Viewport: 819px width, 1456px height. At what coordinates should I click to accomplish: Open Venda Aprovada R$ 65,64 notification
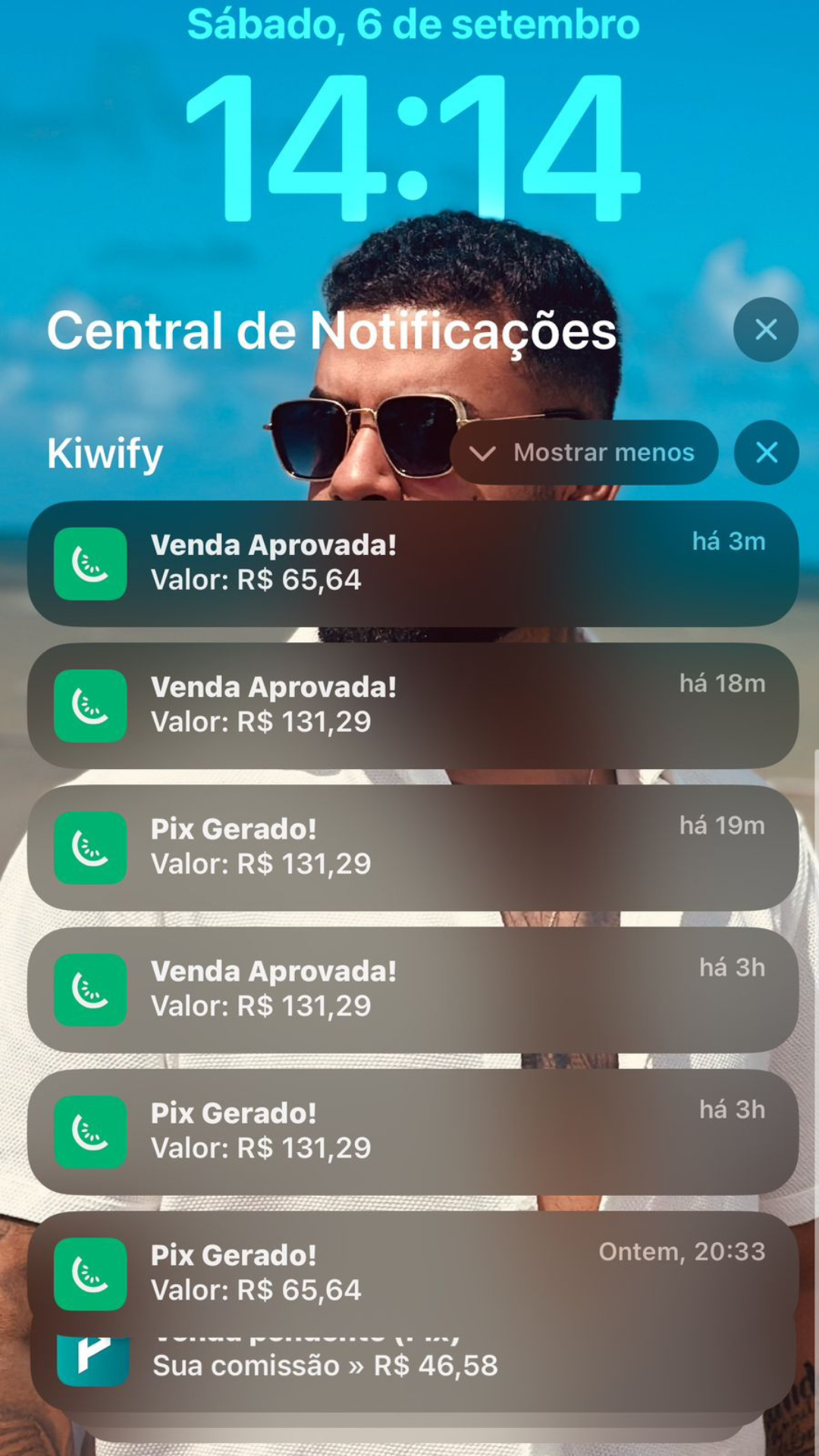413,563
